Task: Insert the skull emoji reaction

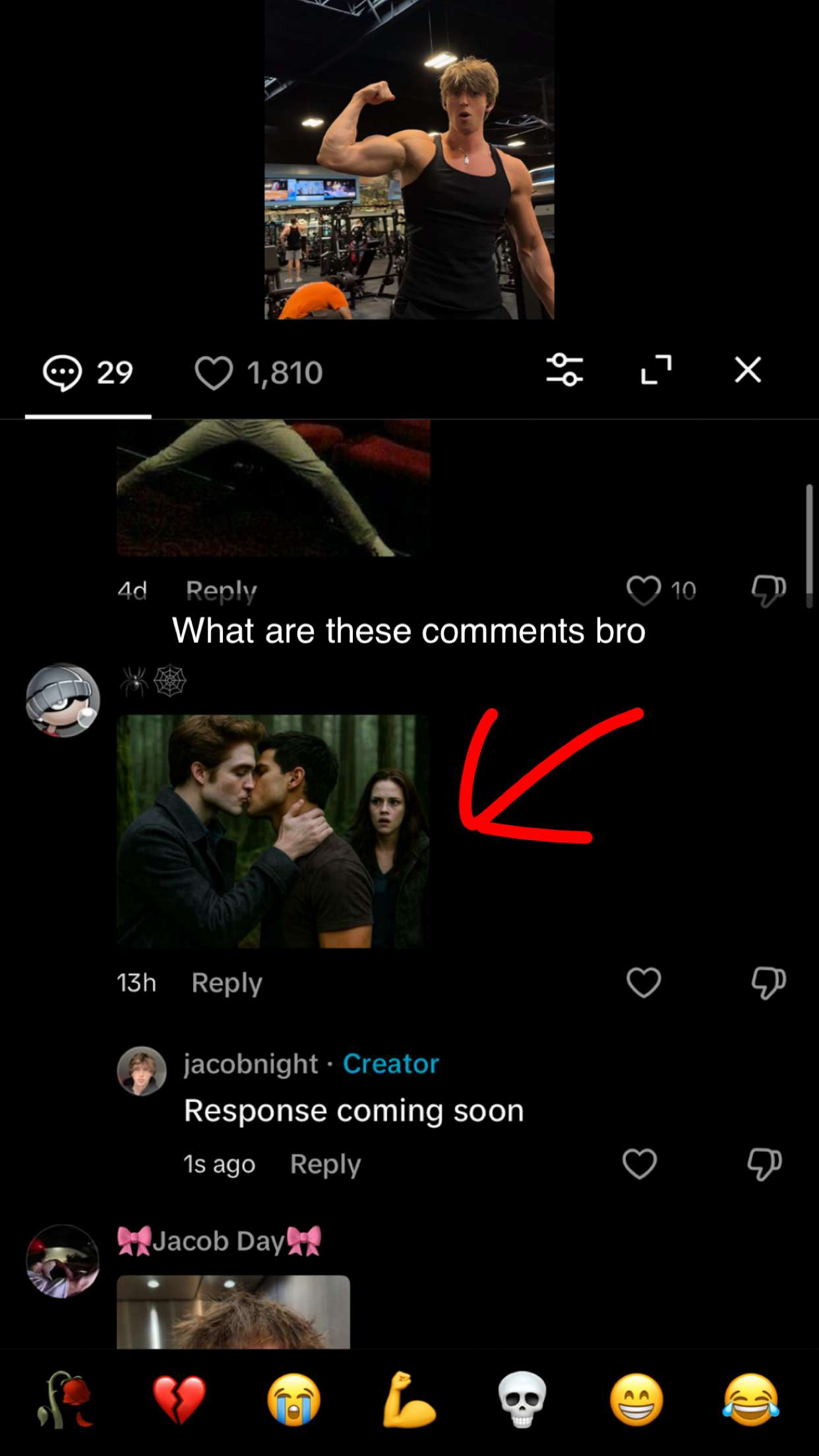Action: tap(522, 1399)
